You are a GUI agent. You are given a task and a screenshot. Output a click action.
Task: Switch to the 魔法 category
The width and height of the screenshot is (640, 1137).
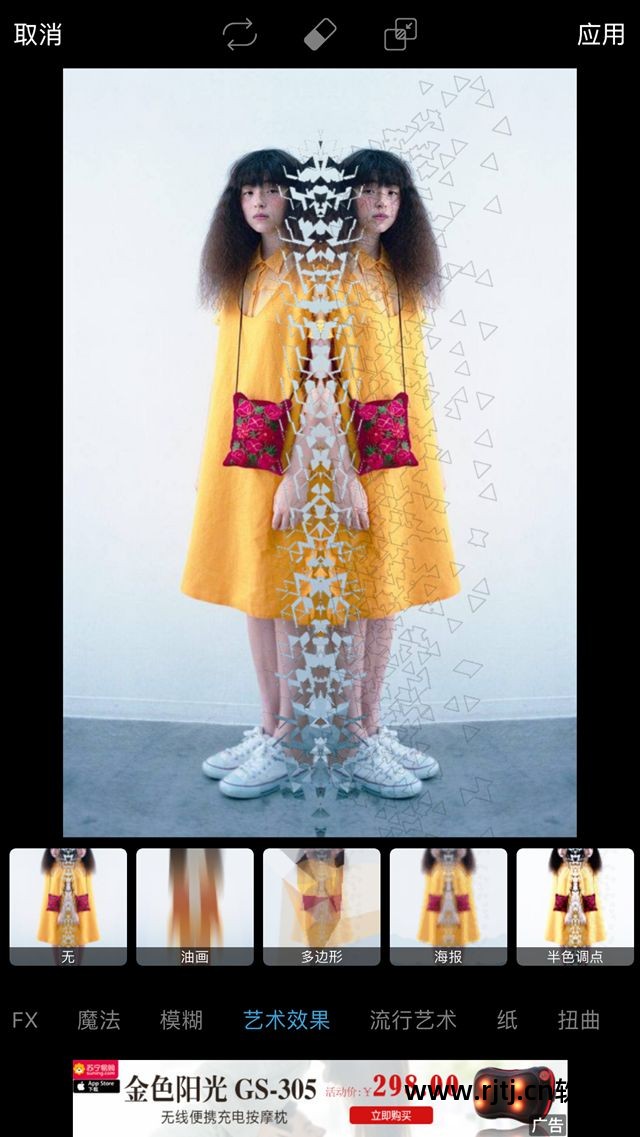[x=99, y=1020]
